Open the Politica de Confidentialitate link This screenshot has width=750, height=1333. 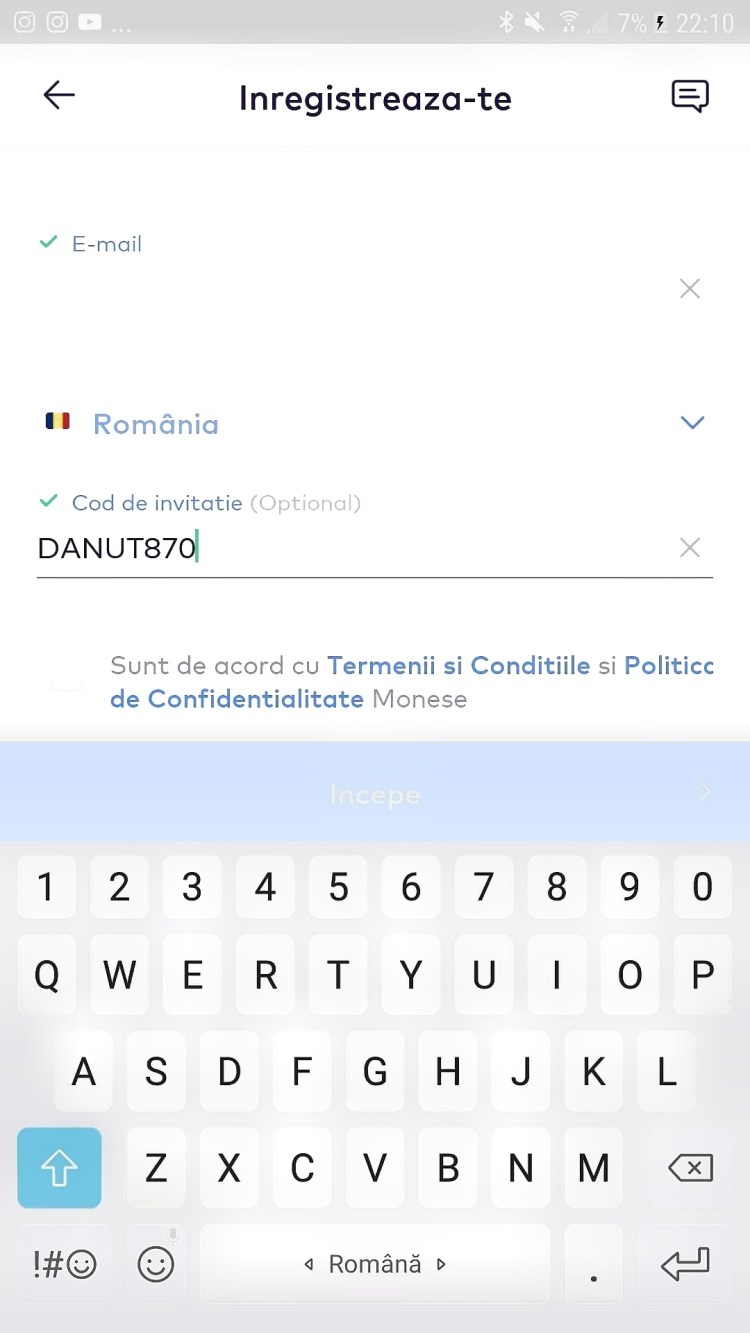coord(237,699)
